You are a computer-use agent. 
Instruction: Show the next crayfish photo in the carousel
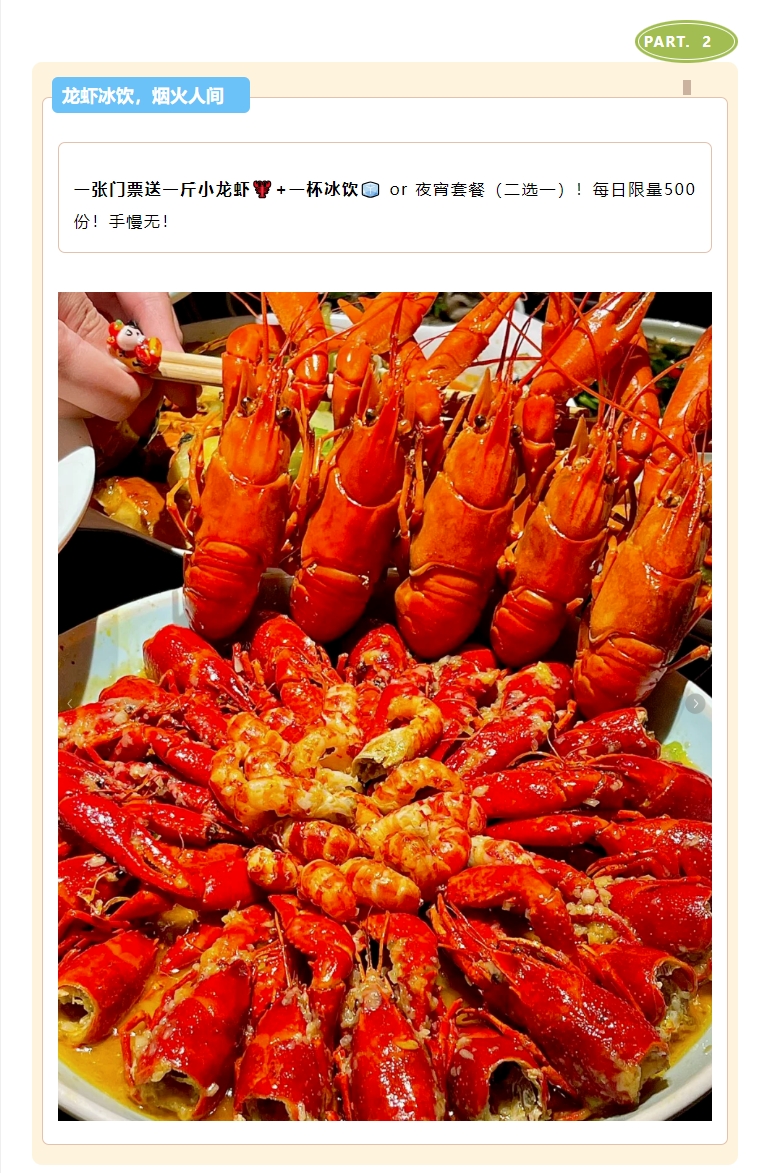(696, 704)
